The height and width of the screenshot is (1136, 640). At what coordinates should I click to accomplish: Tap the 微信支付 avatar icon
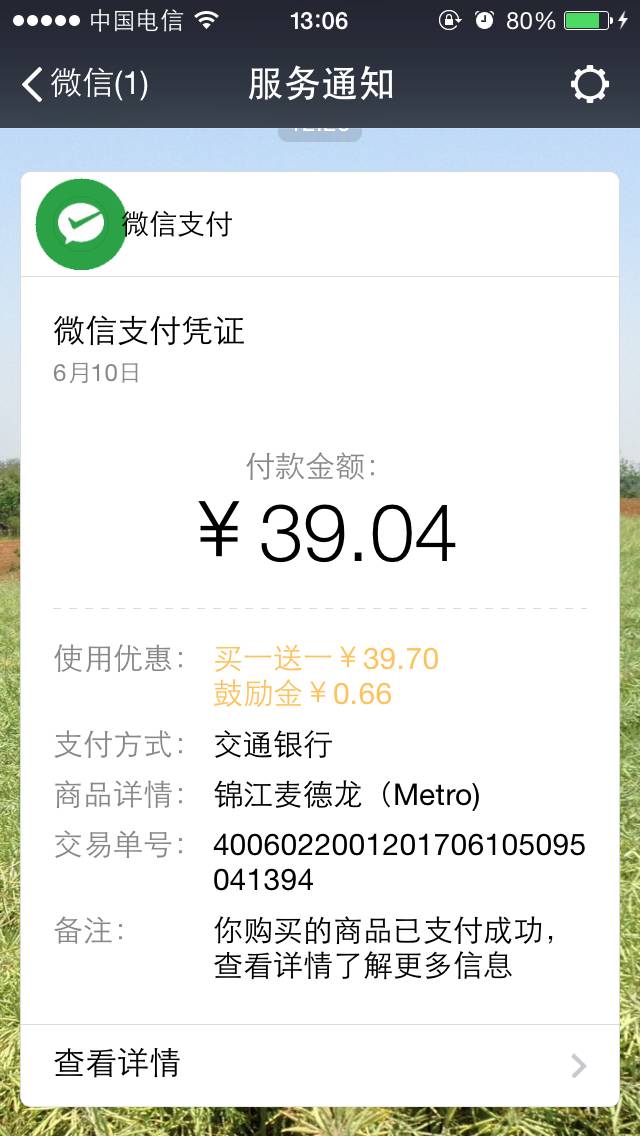[x=80, y=225]
